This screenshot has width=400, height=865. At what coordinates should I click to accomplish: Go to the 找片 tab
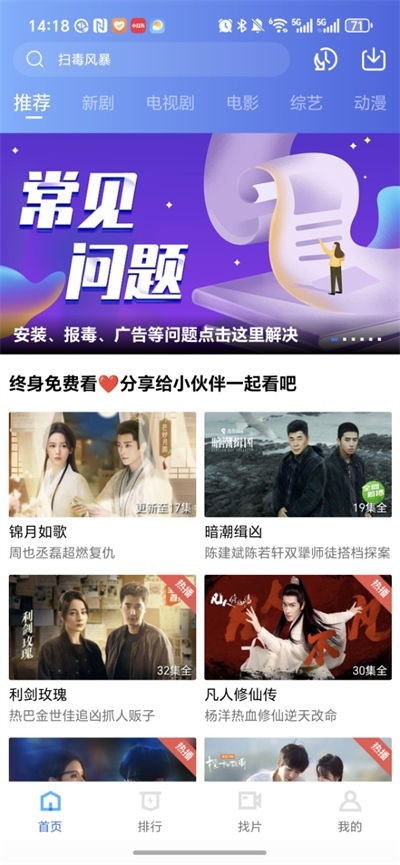coord(249,811)
